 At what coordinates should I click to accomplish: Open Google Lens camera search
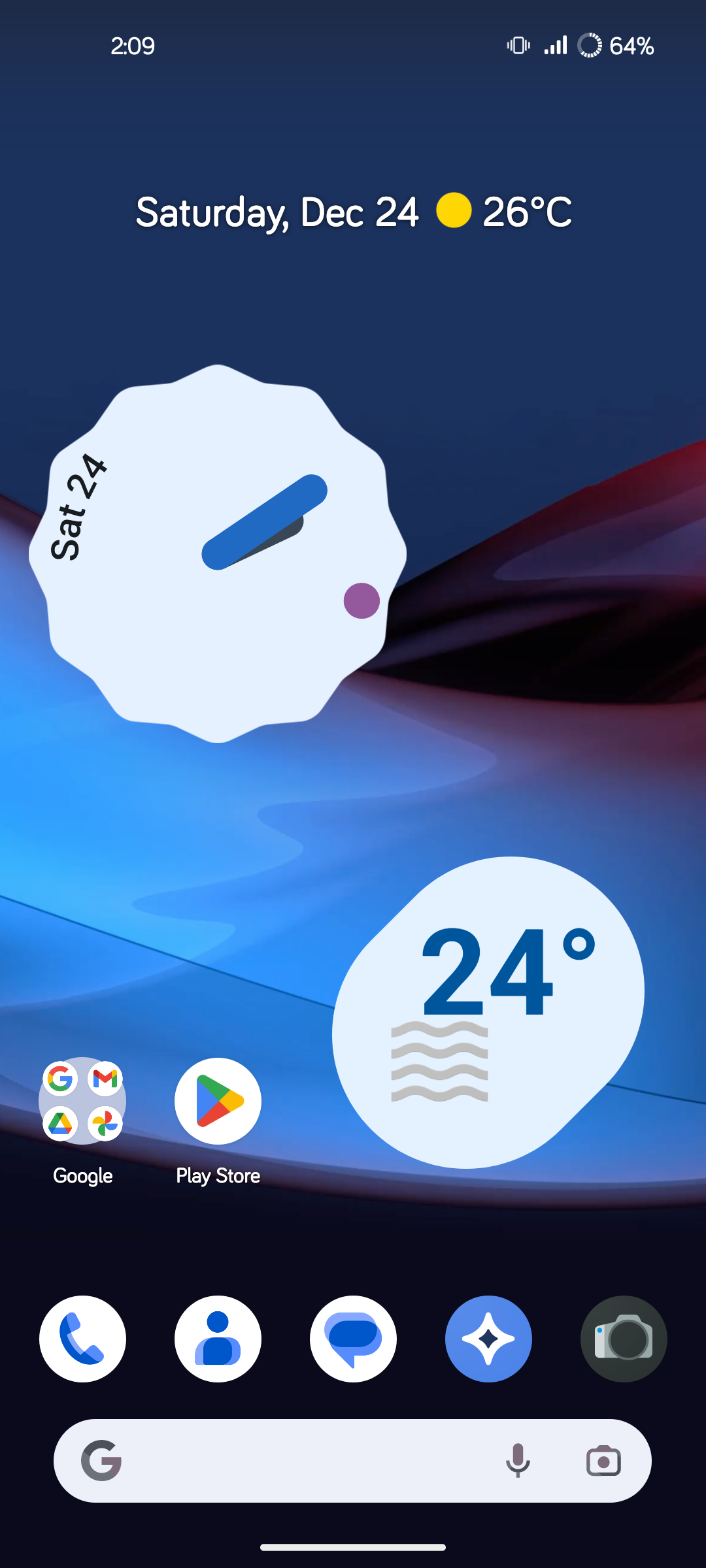coord(603,1461)
